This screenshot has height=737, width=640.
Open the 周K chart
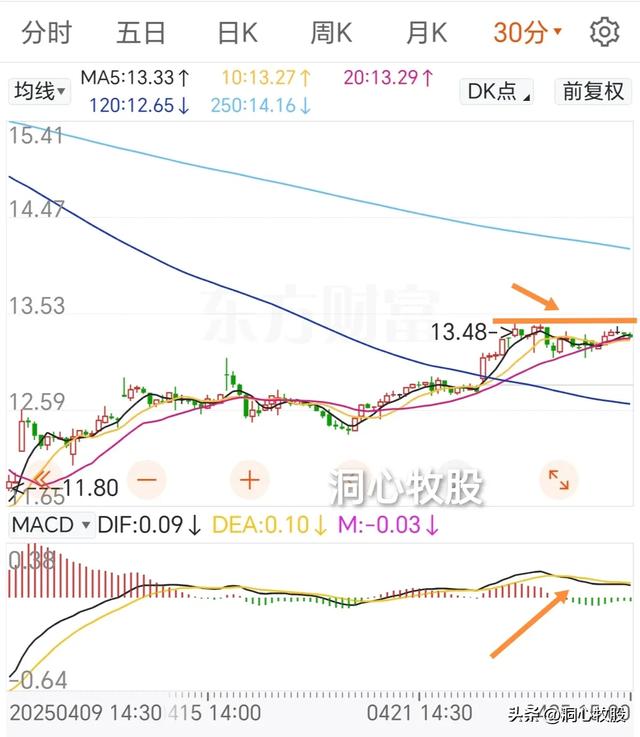pos(331,33)
